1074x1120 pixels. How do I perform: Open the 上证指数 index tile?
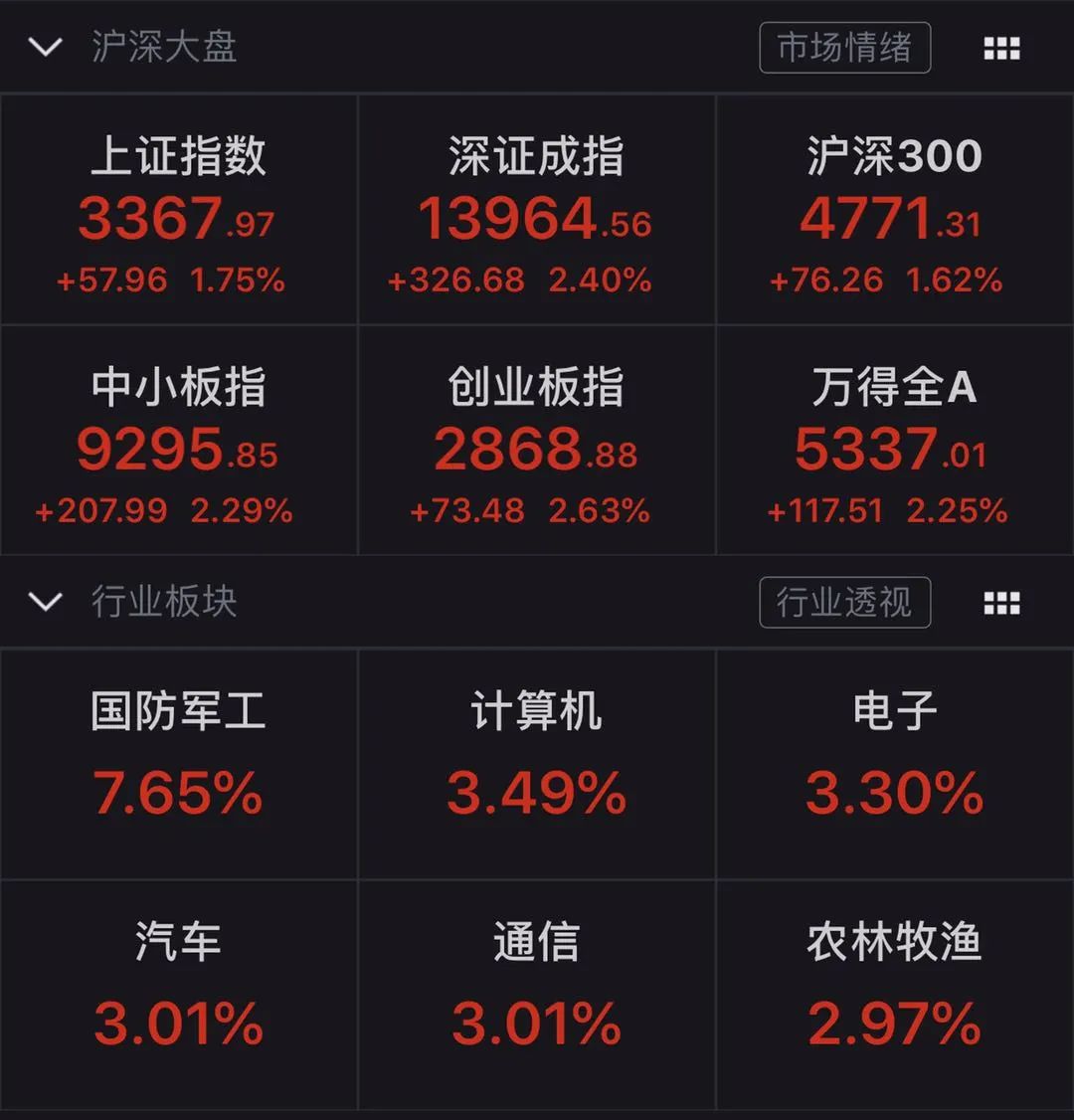(178, 211)
